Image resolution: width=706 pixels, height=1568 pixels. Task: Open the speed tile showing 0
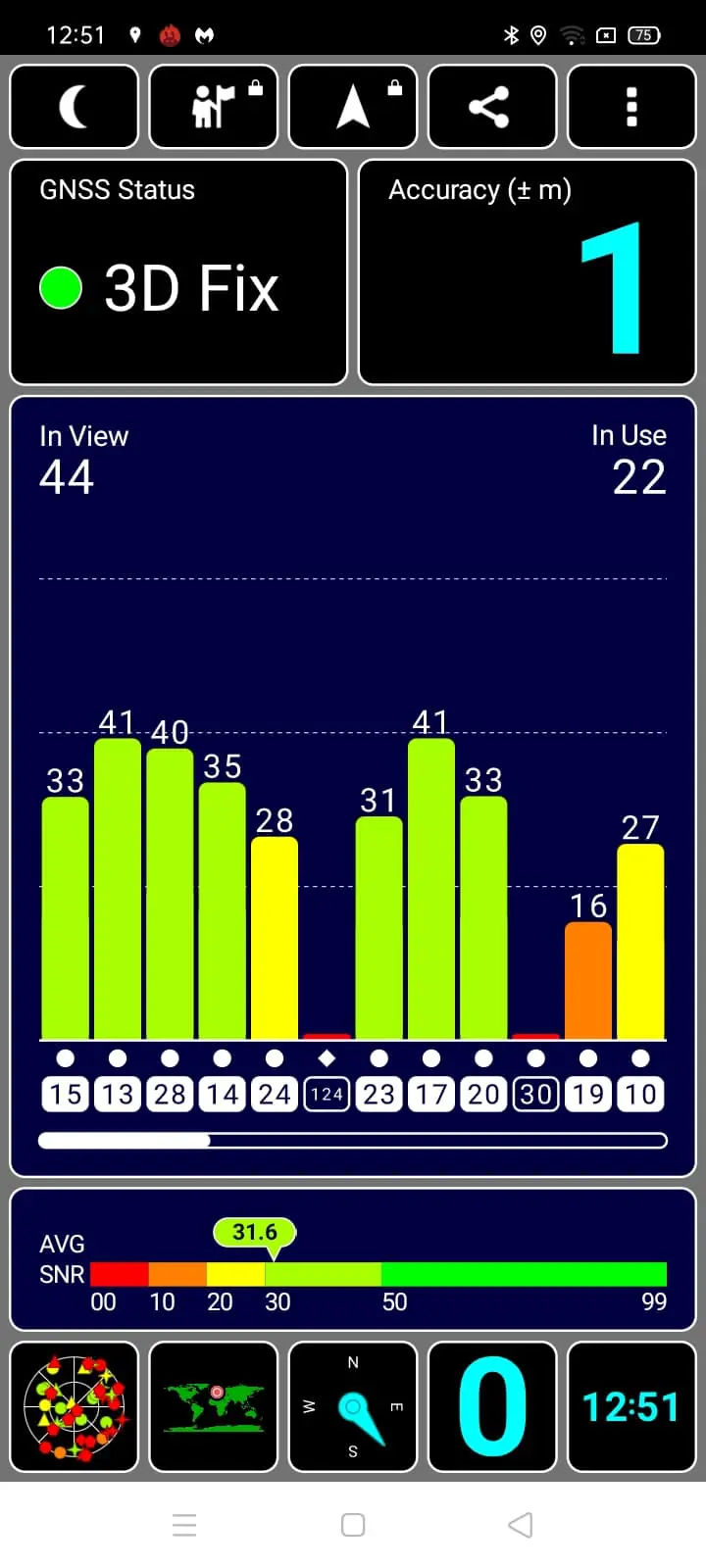pos(492,1407)
